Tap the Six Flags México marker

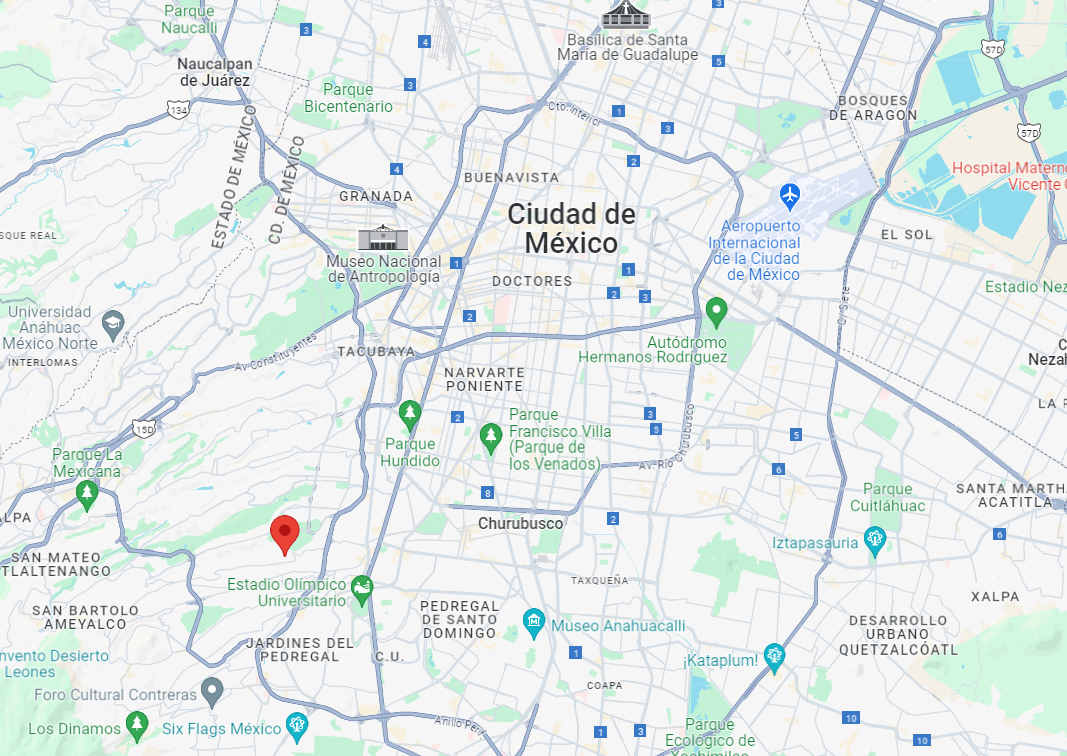point(297,727)
